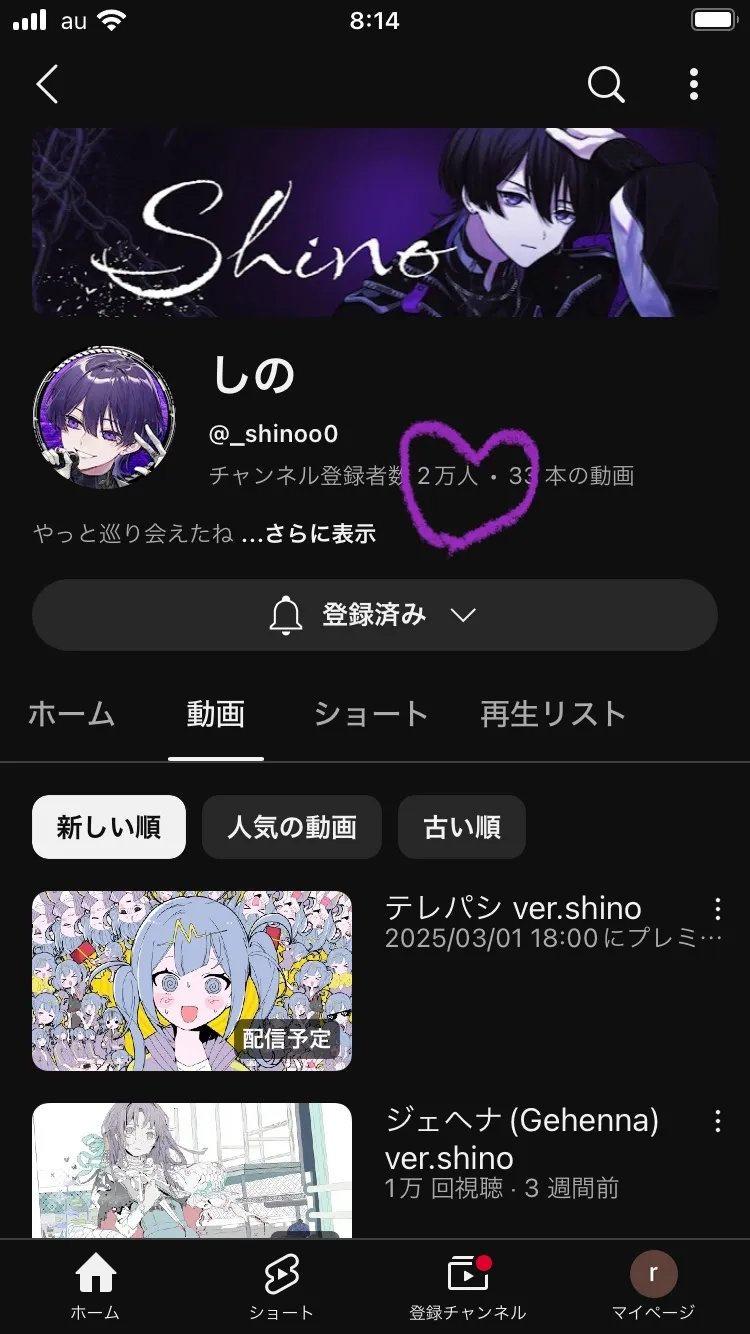Go back using the top-left arrow
The height and width of the screenshot is (1334, 750).
point(47,85)
